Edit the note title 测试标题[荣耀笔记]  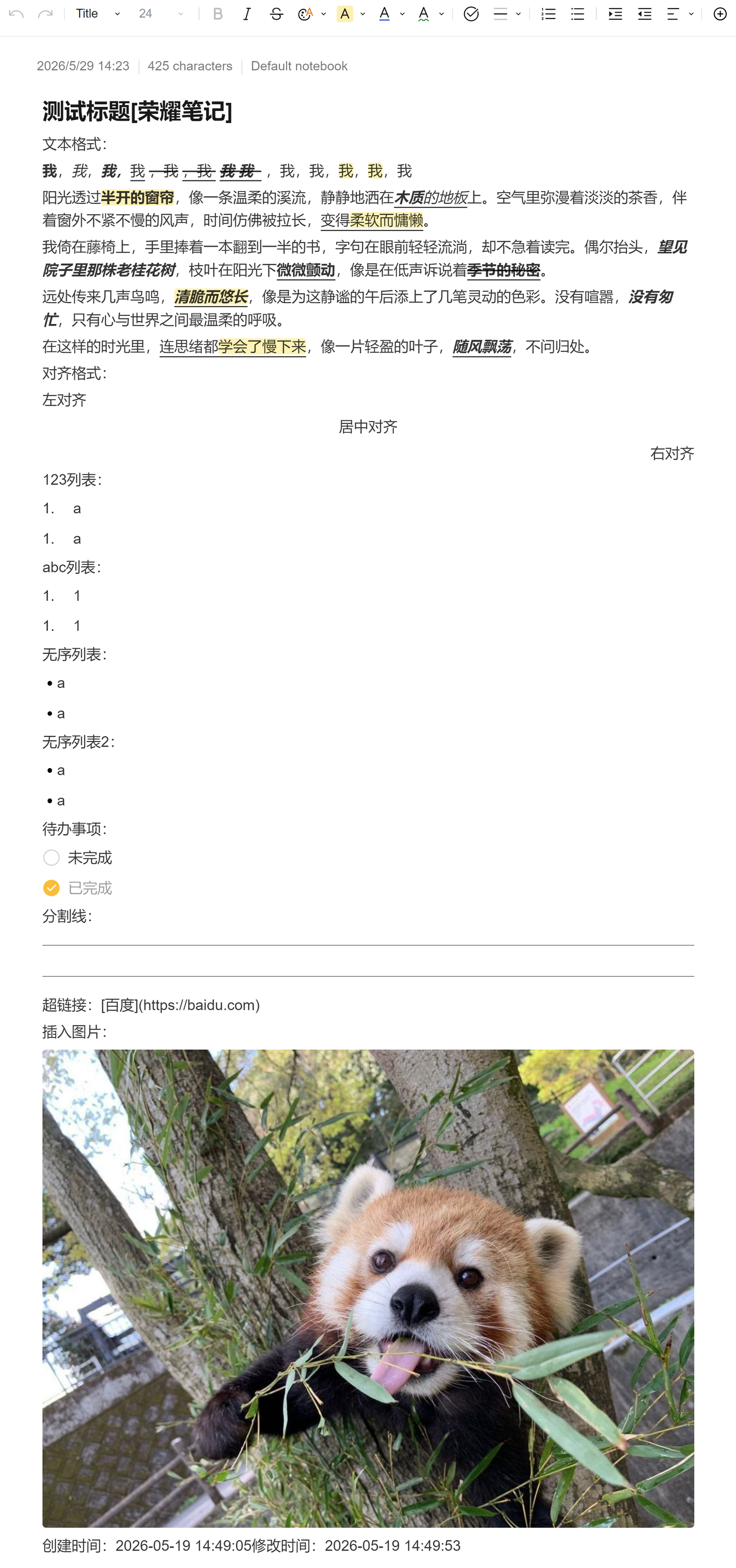[137, 112]
